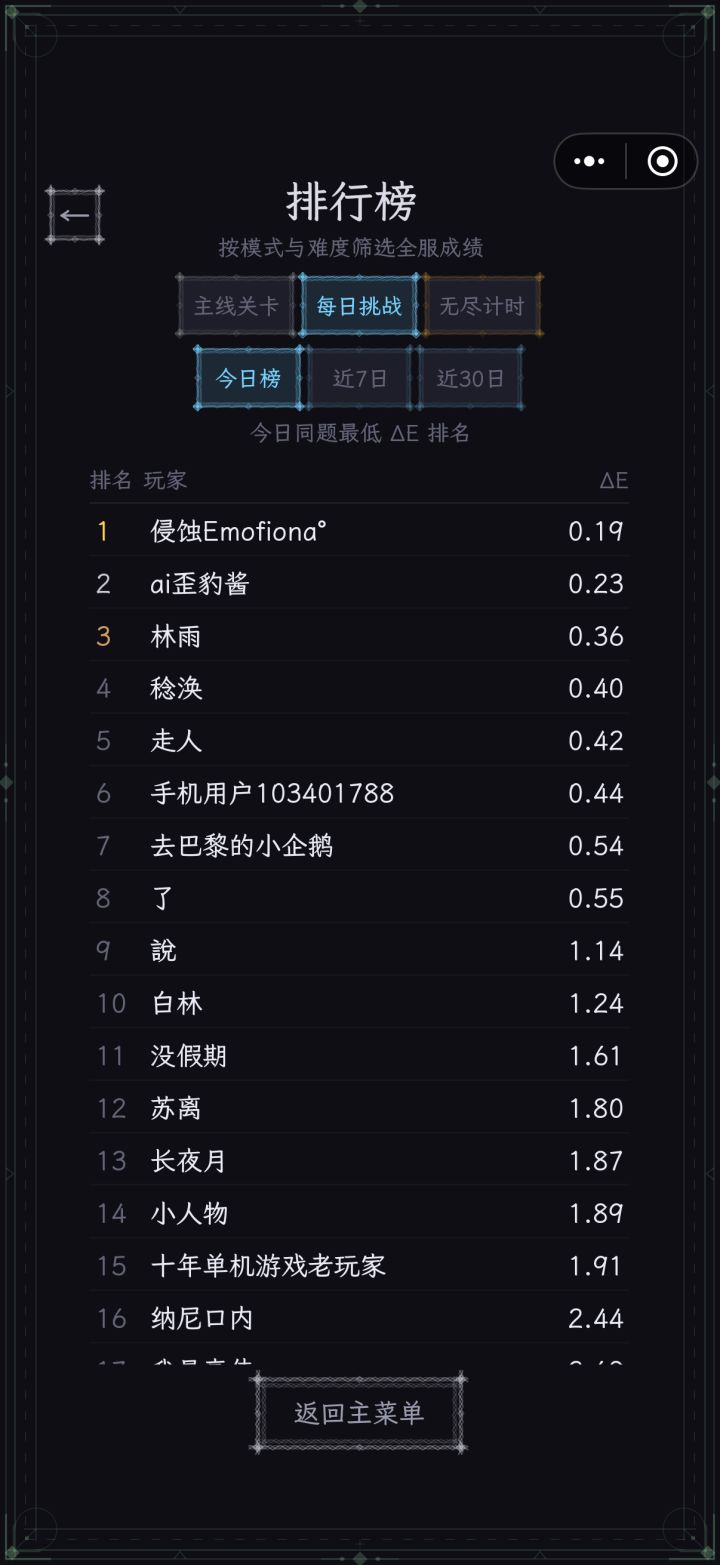This screenshot has width=720, height=1565.
Task: Select the 每日挑战 tab
Action: tap(359, 306)
